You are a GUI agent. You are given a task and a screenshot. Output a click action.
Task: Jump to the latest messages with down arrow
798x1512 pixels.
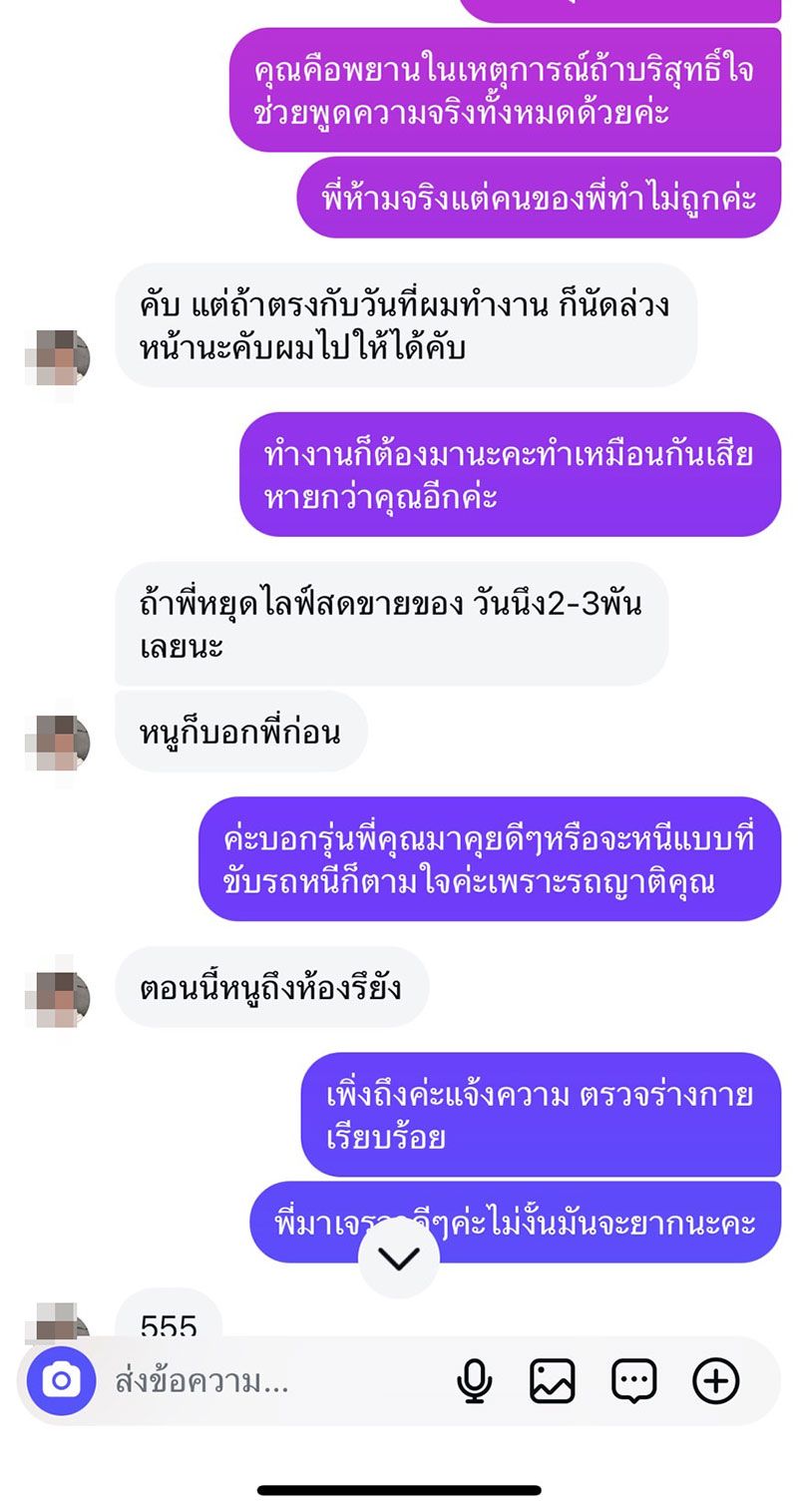(399, 1260)
